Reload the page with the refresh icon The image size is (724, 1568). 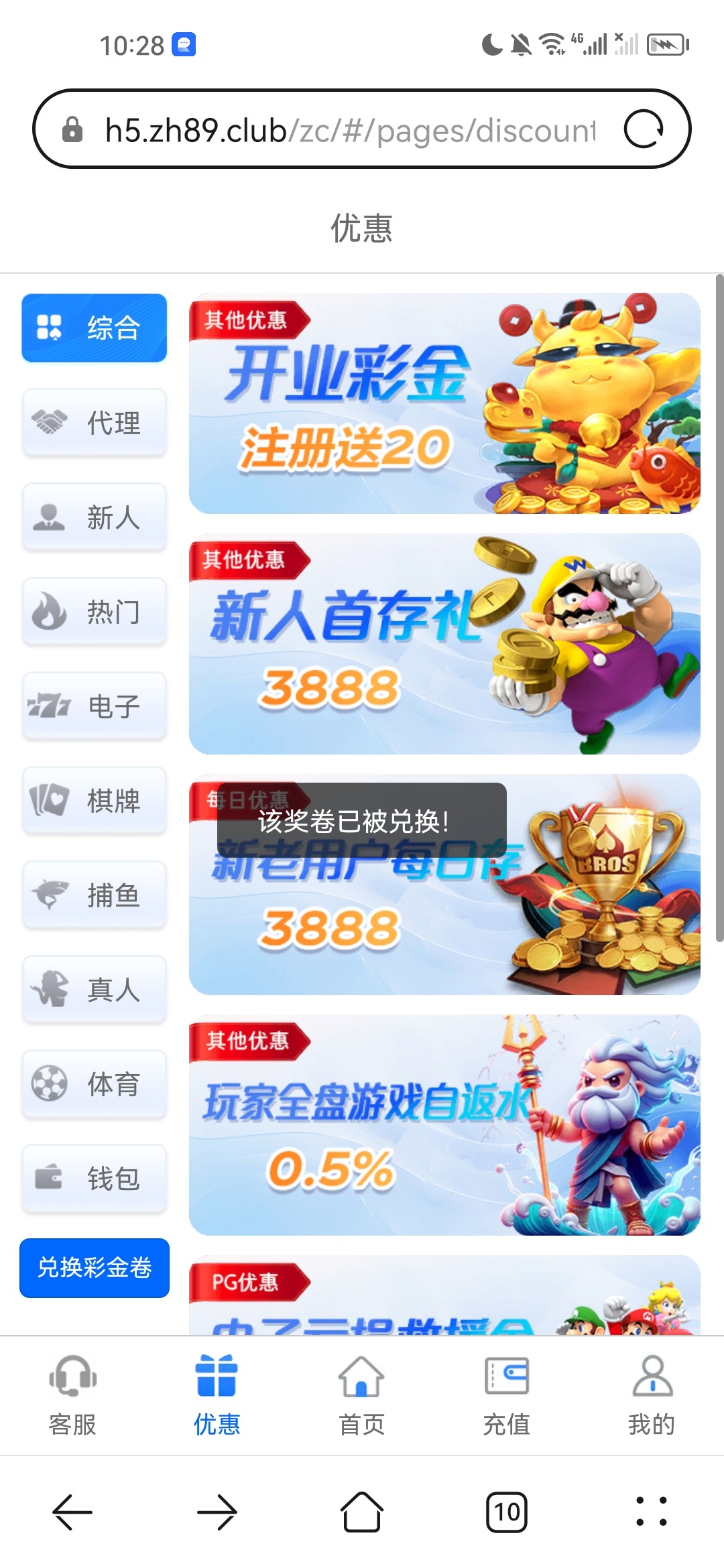(644, 129)
